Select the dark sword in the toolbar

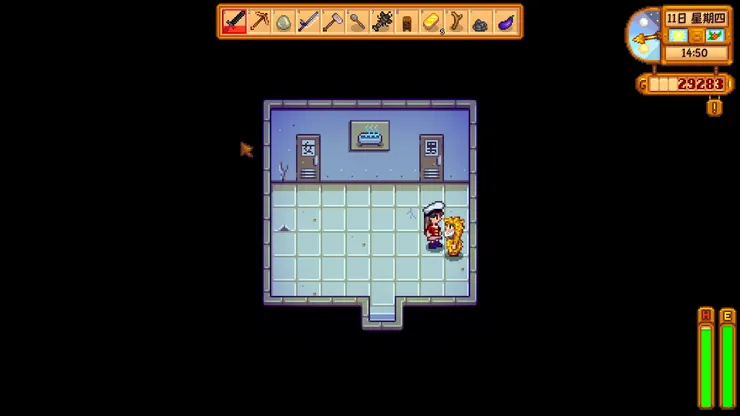(x=234, y=21)
